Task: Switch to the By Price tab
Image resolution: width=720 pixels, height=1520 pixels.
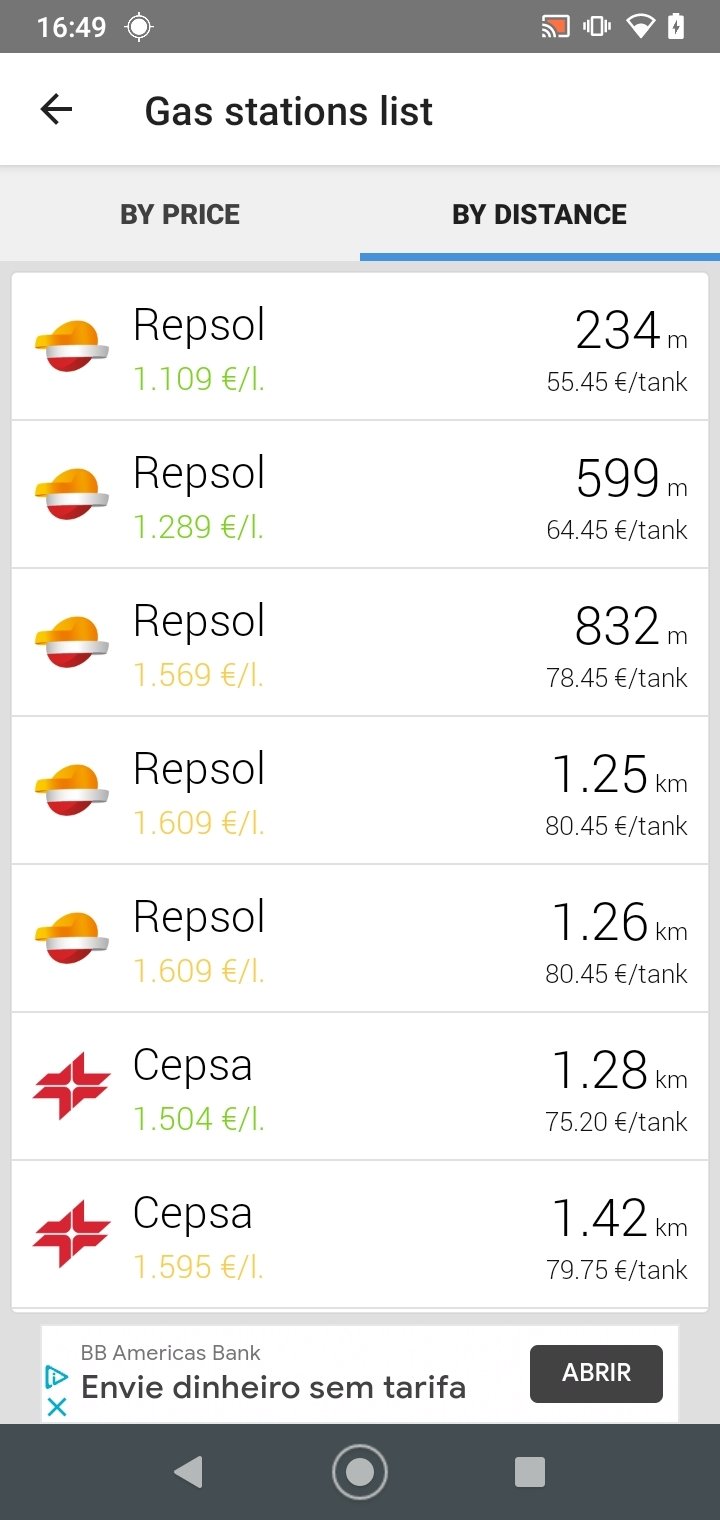Action: pyautogui.click(x=180, y=214)
